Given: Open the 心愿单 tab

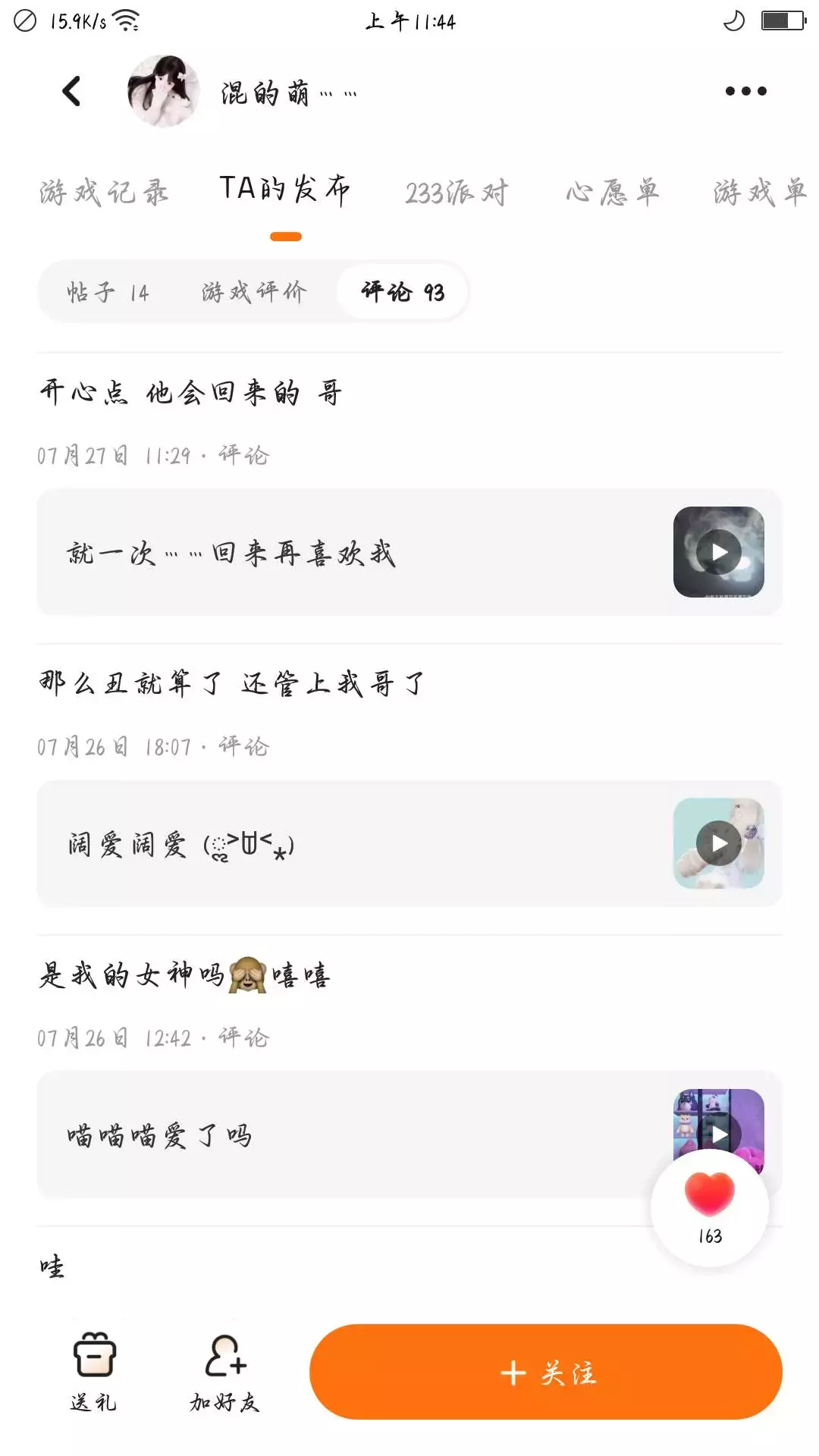Looking at the screenshot, I should click(x=612, y=193).
